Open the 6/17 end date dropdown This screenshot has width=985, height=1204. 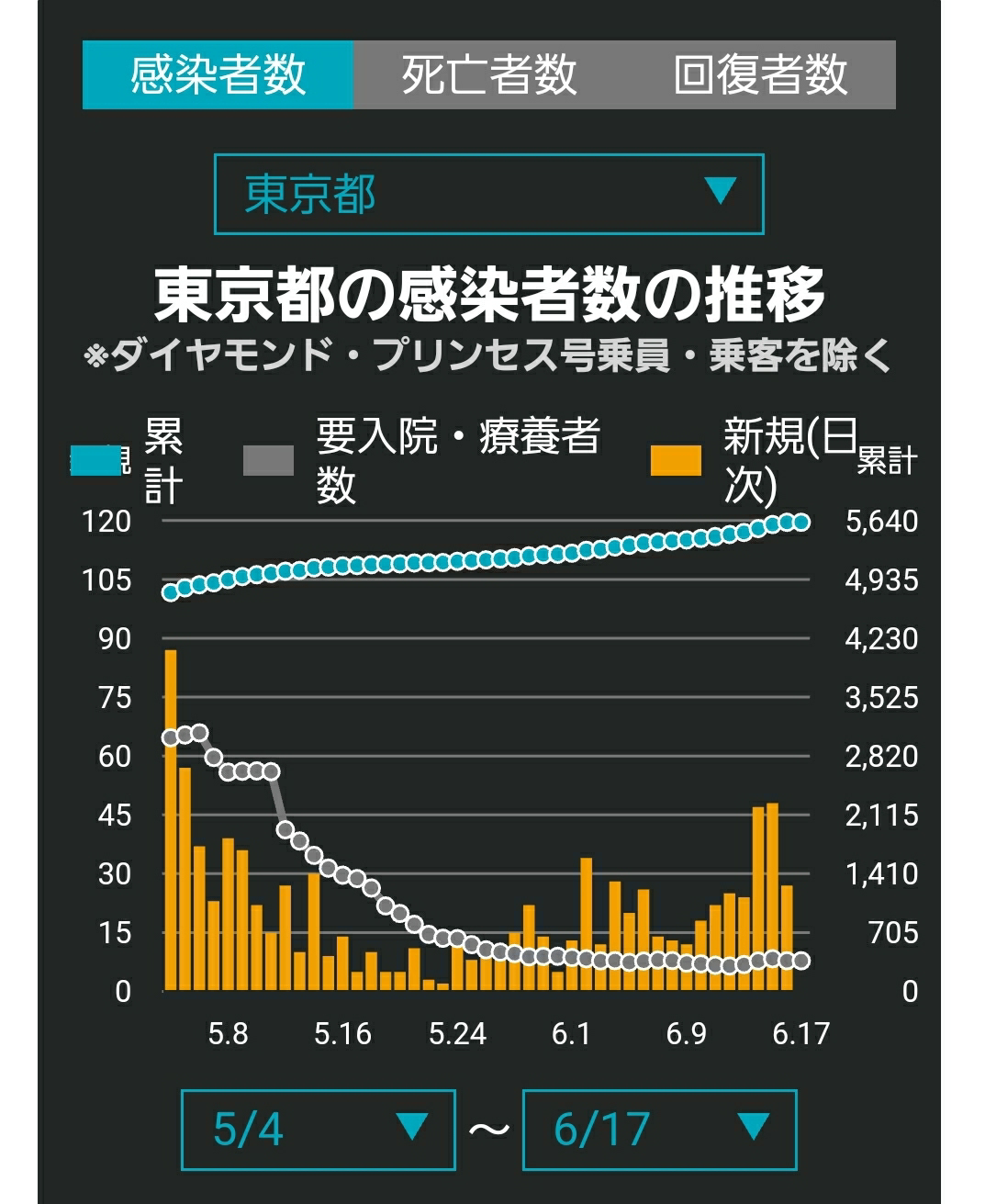tap(659, 1130)
